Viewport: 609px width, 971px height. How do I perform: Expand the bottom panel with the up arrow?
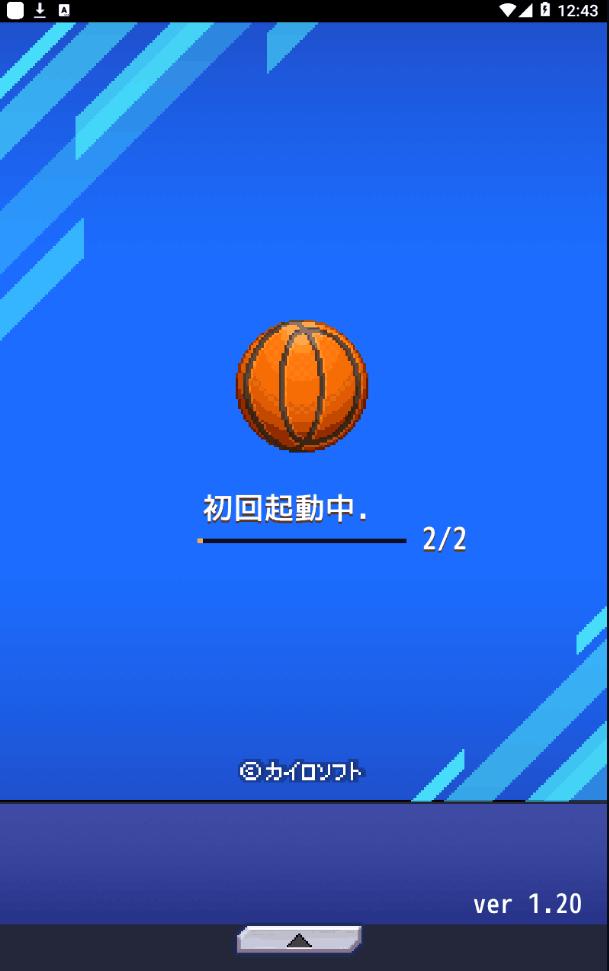tap(299, 940)
